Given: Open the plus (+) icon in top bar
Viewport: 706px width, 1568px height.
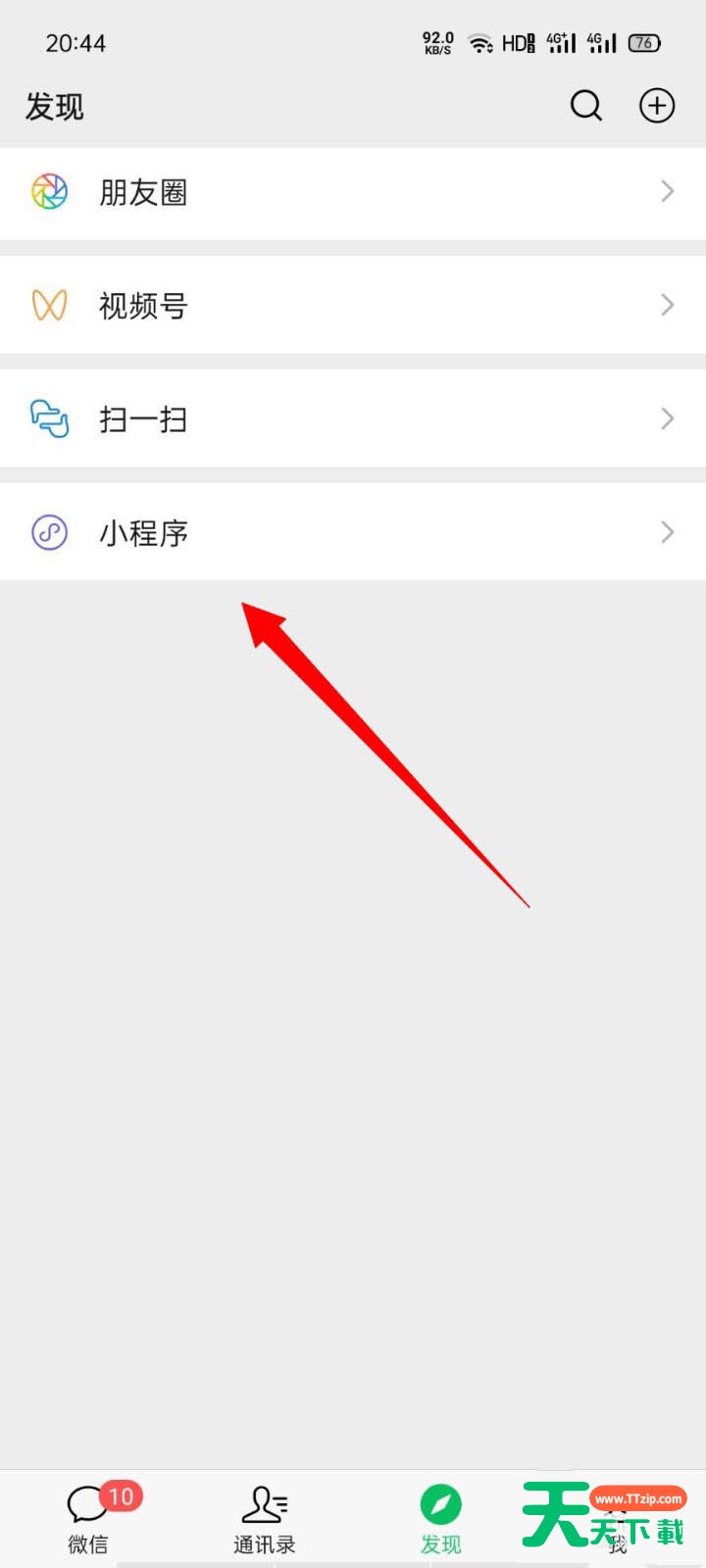Looking at the screenshot, I should (656, 106).
